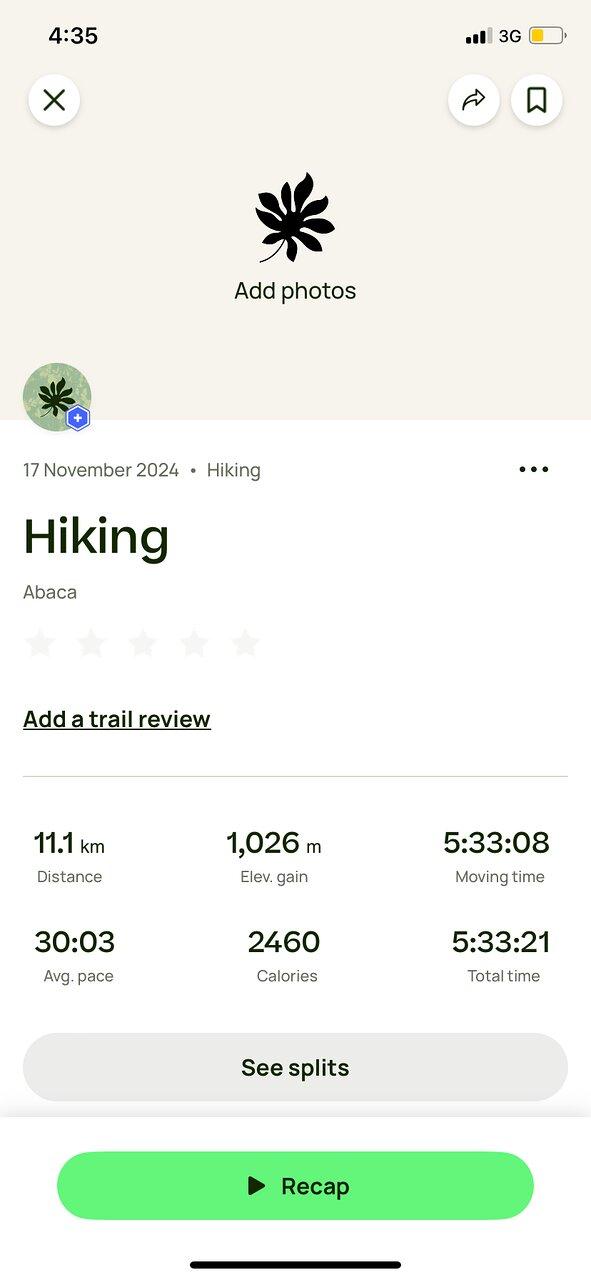Give the trail five stars
The width and height of the screenshot is (591, 1280).
click(x=245, y=643)
